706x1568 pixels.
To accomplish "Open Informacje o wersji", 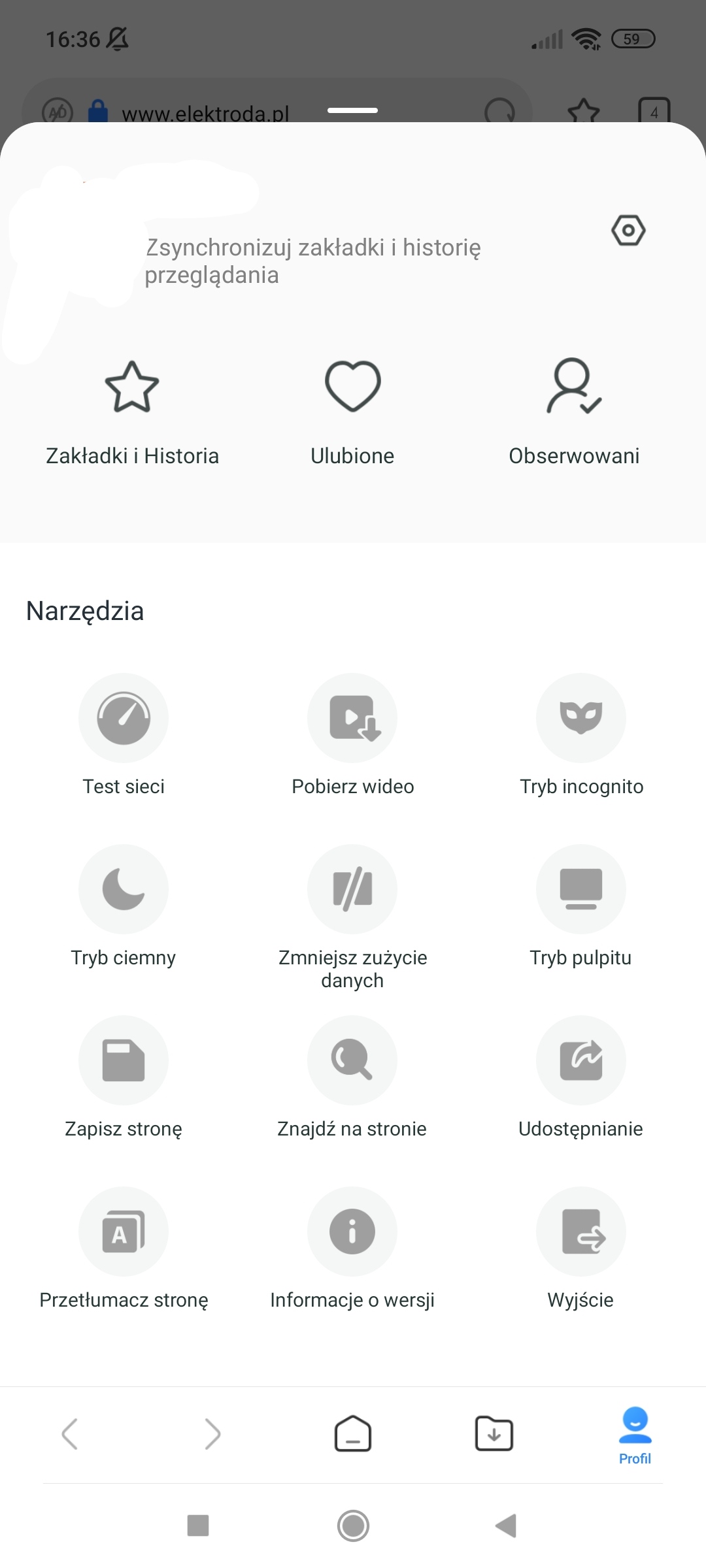I will [352, 1232].
